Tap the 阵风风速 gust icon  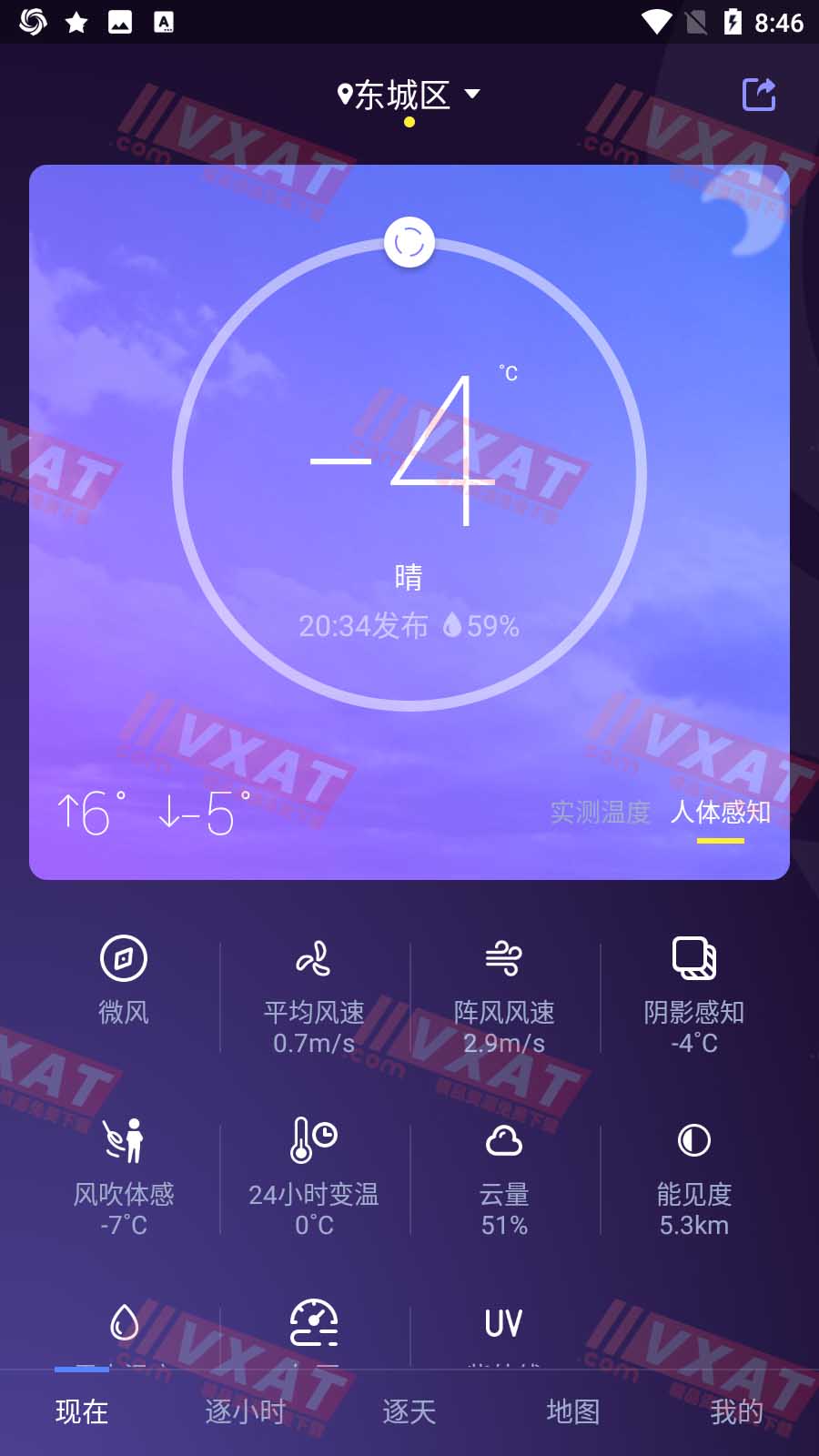(502, 957)
